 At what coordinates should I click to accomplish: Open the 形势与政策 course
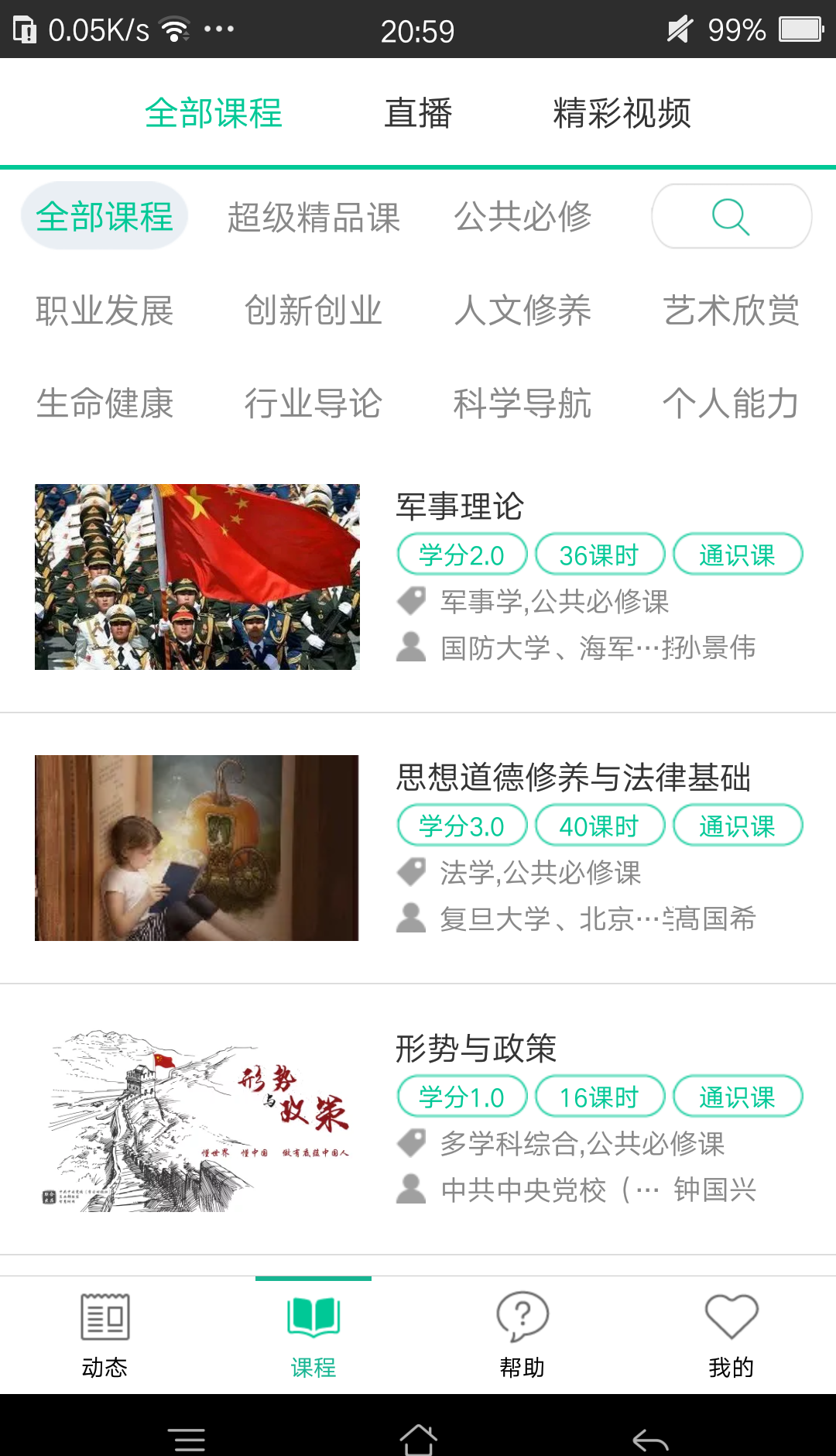[476, 1049]
